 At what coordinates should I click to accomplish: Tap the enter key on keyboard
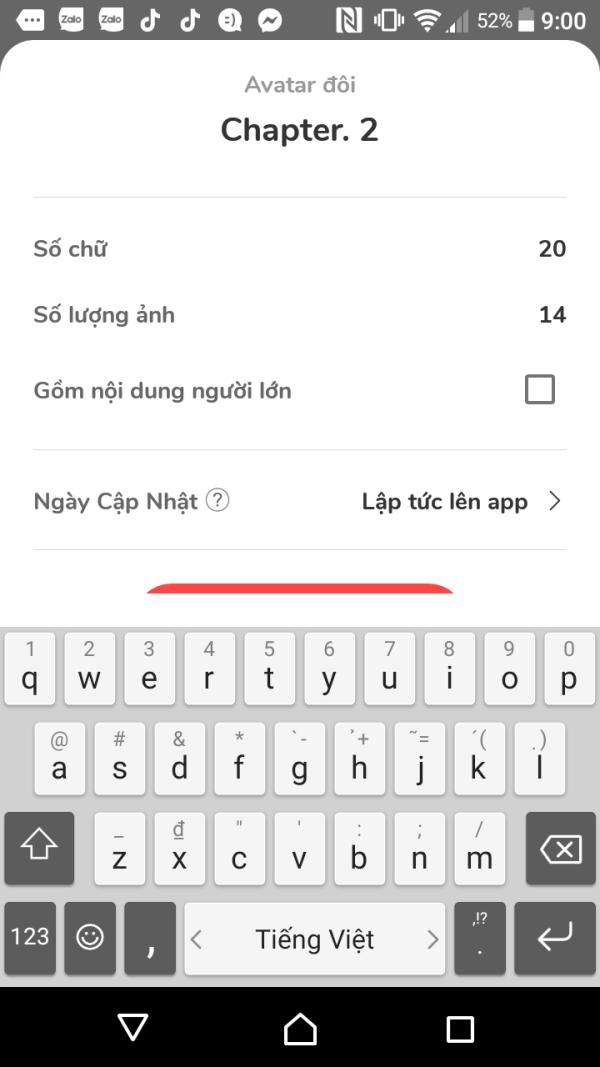tap(555, 938)
